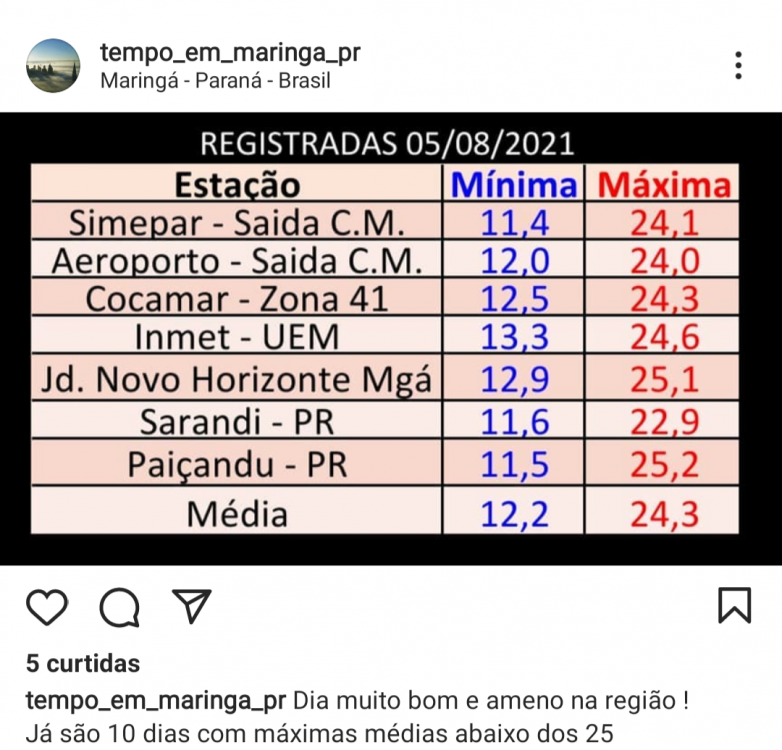View who liked via 5 curtidas
This screenshot has width=782, height=750.
click(x=83, y=663)
